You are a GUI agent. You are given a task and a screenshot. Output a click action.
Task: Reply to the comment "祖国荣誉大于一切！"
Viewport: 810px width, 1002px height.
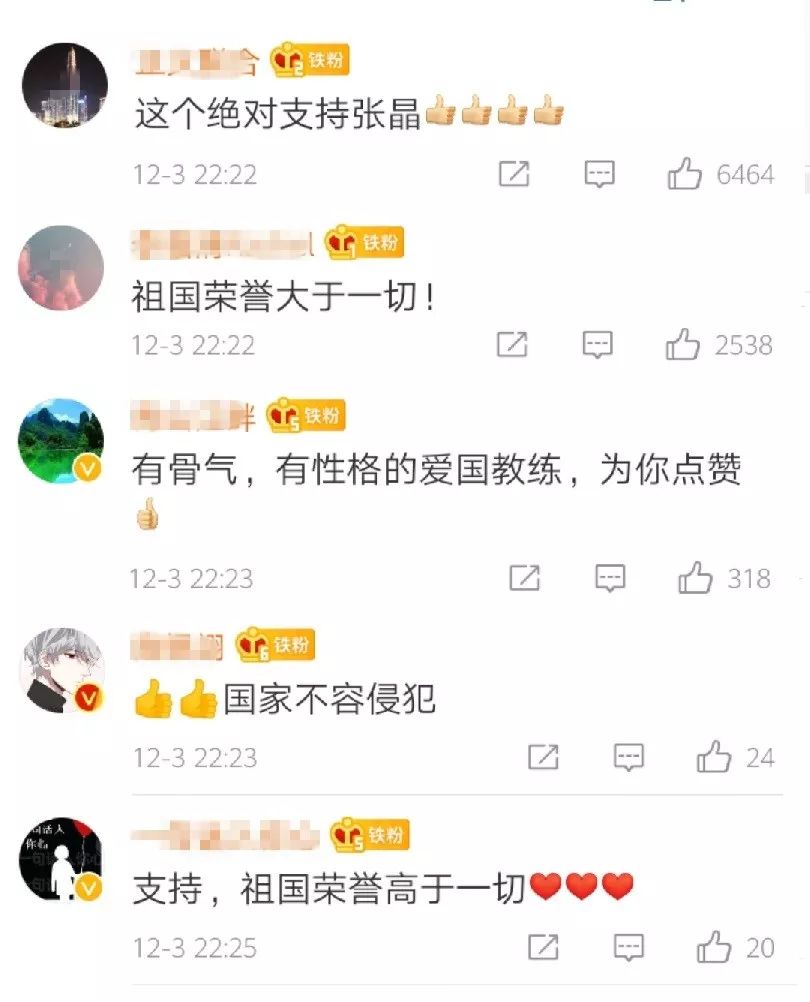(x=598, y=345)
